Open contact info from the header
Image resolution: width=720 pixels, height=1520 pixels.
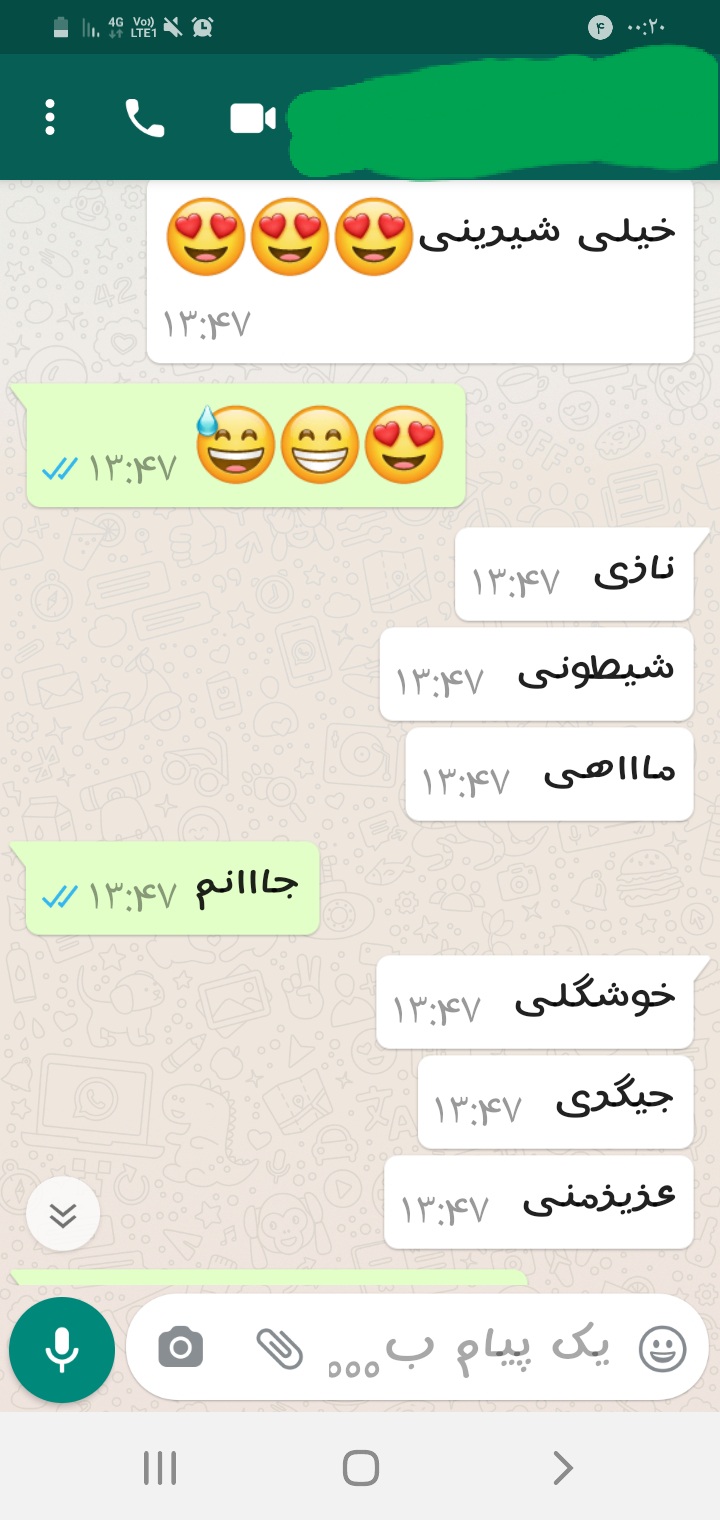point(500,118)
